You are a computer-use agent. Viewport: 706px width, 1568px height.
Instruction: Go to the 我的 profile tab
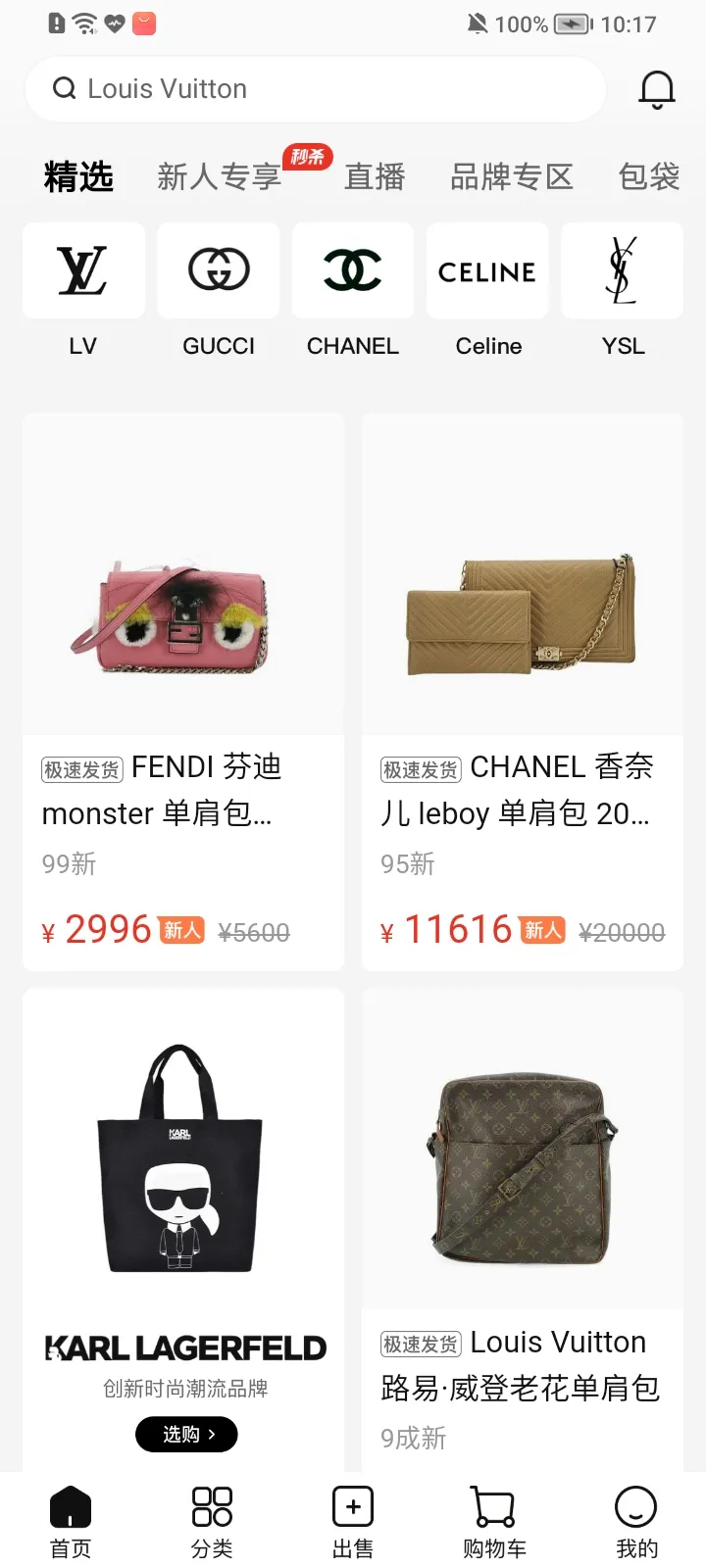[x=636, y=1521]
